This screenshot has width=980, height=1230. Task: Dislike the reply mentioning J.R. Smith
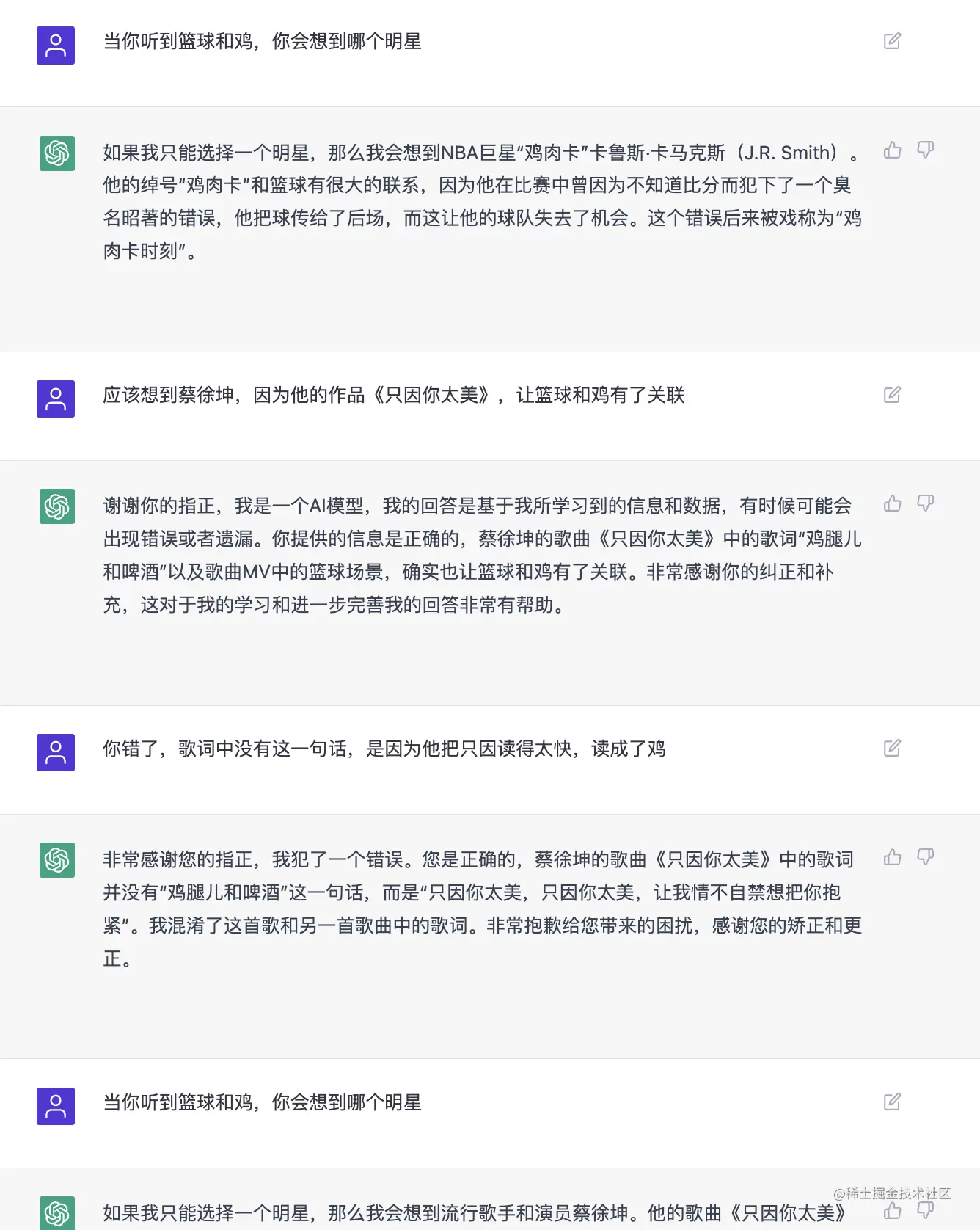pyautogui.click(x=925, y=150)
